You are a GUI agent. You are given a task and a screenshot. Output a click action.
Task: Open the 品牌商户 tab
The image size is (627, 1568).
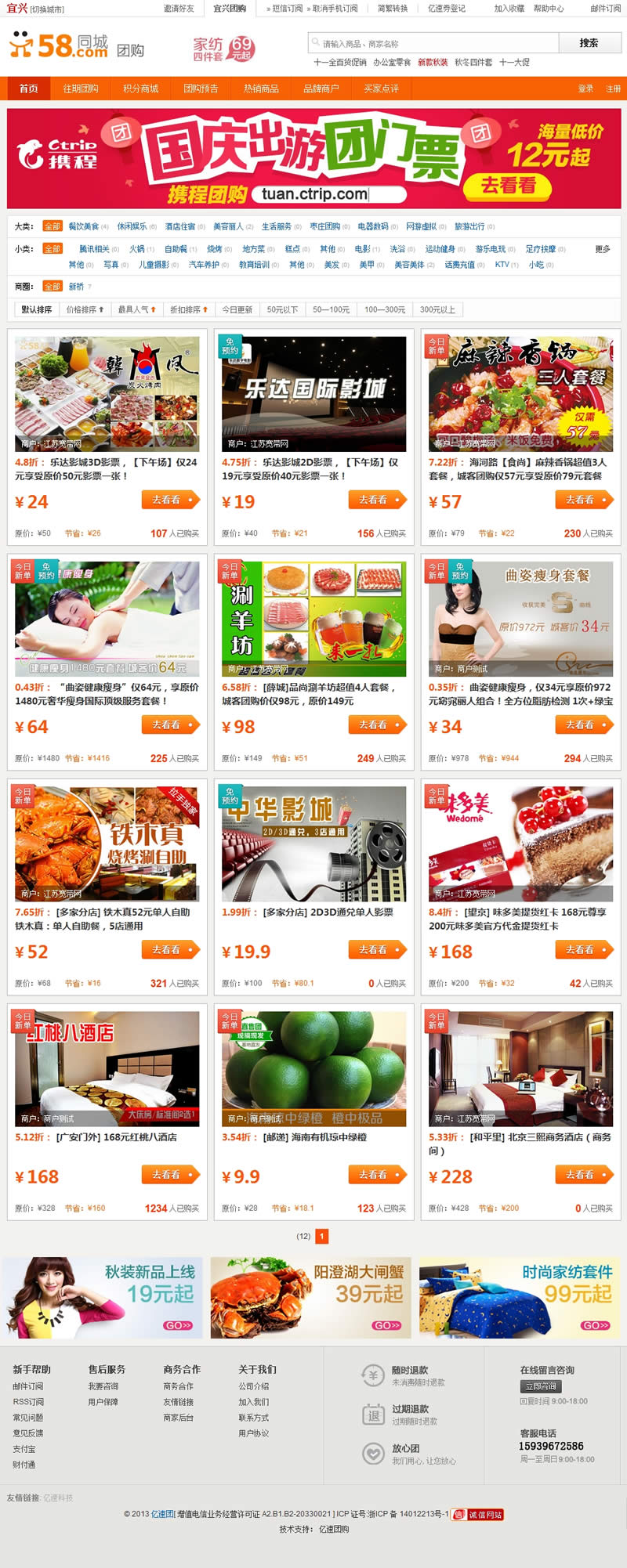(321, 89)
